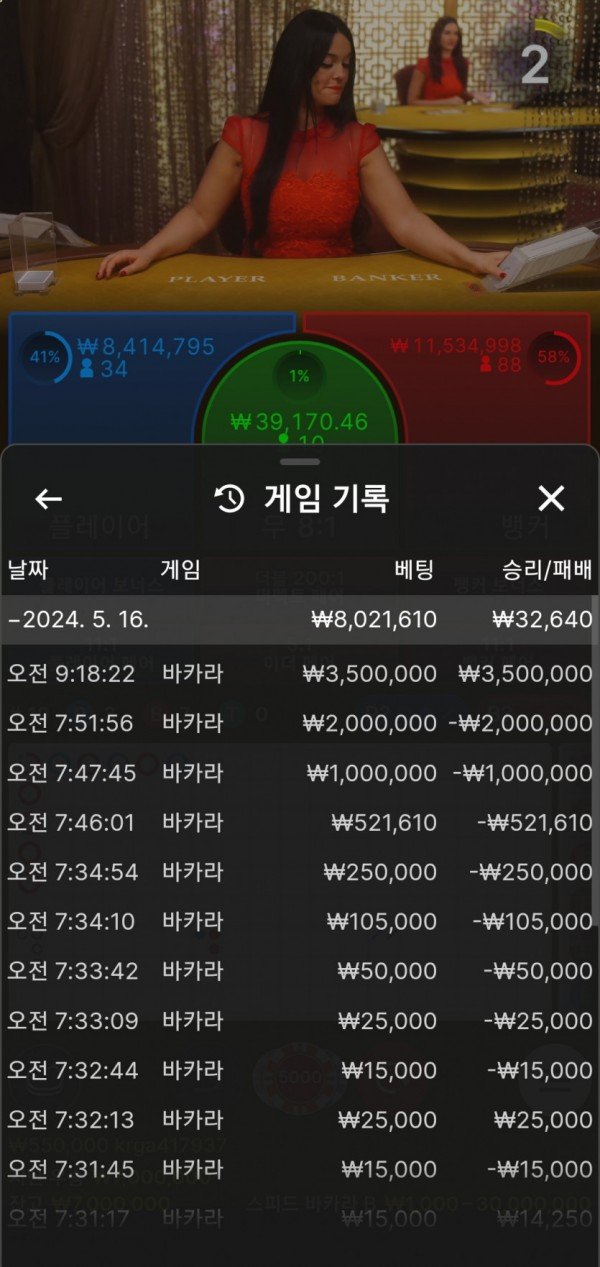Close the game history panel

coord(551,499)
